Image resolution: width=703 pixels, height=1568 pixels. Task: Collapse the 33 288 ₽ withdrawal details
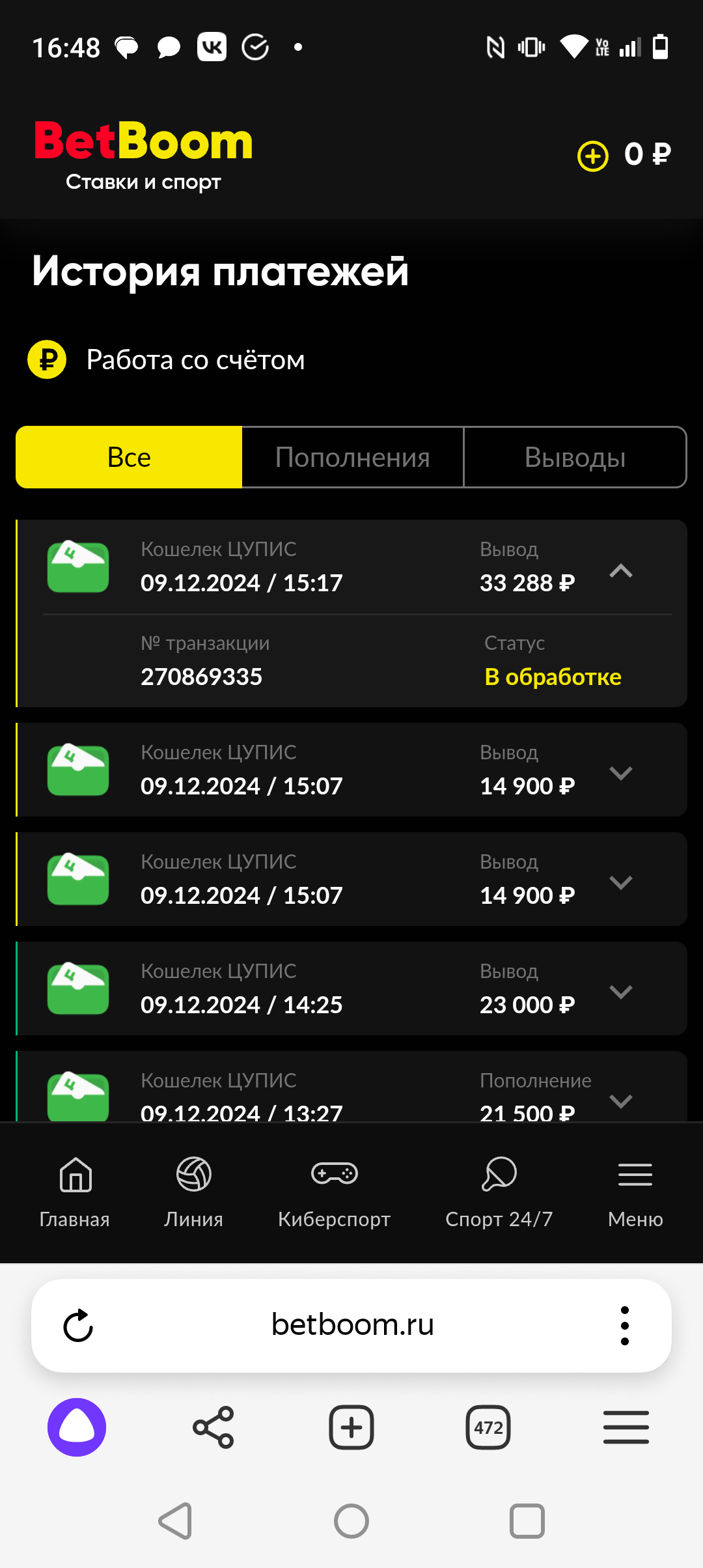pyautogui.click(x=621, y=571)
